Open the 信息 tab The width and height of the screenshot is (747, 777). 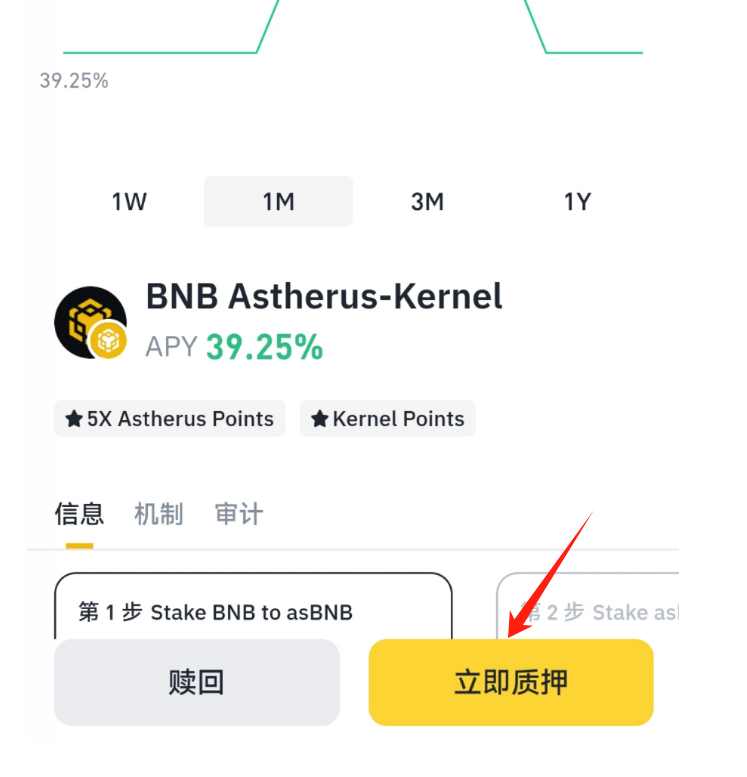79,515
